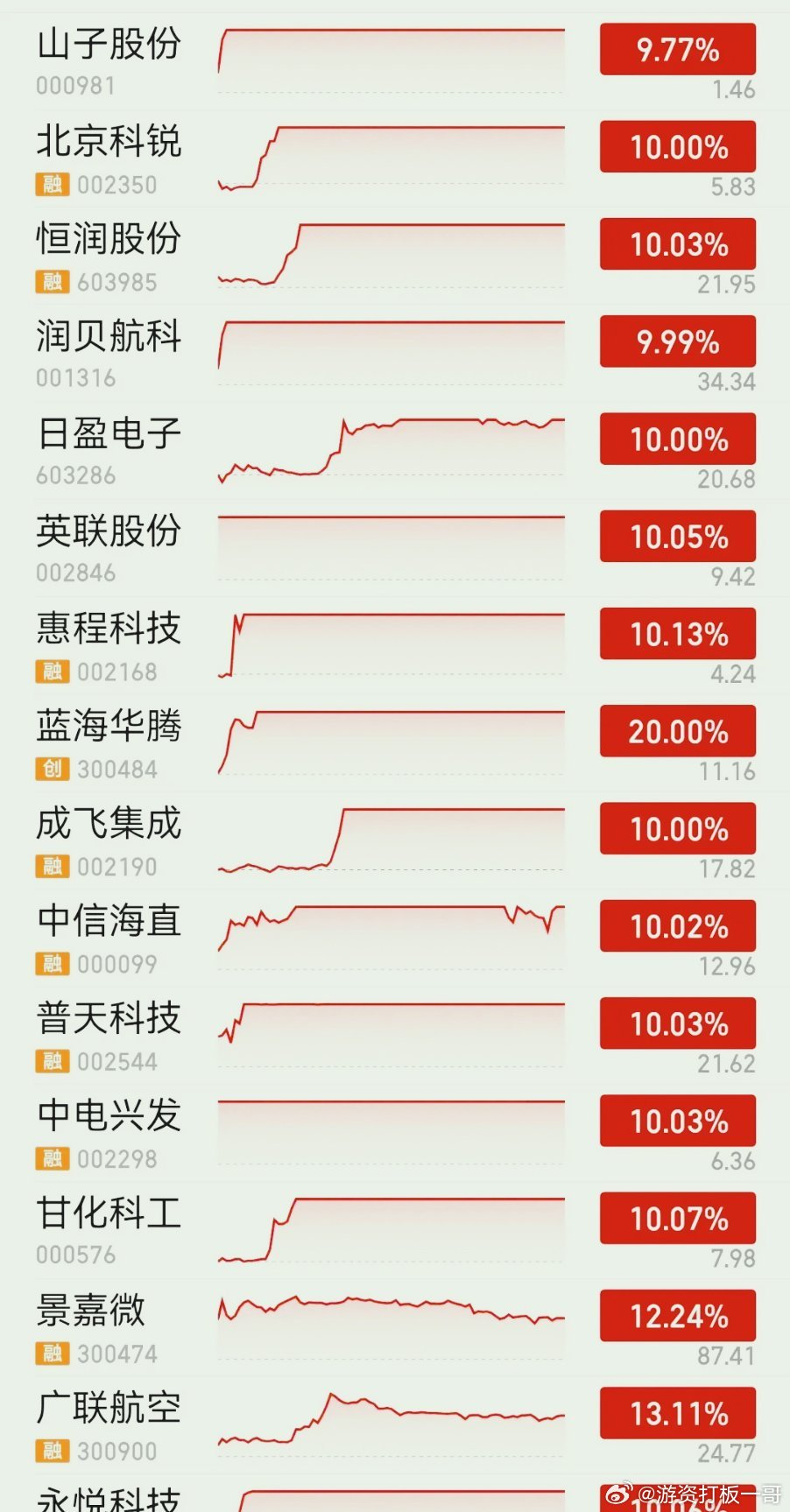This screenshot has width=790, height=1512.
Task: Open the 山子股份 stock row
Action: (x=395, y=61)
